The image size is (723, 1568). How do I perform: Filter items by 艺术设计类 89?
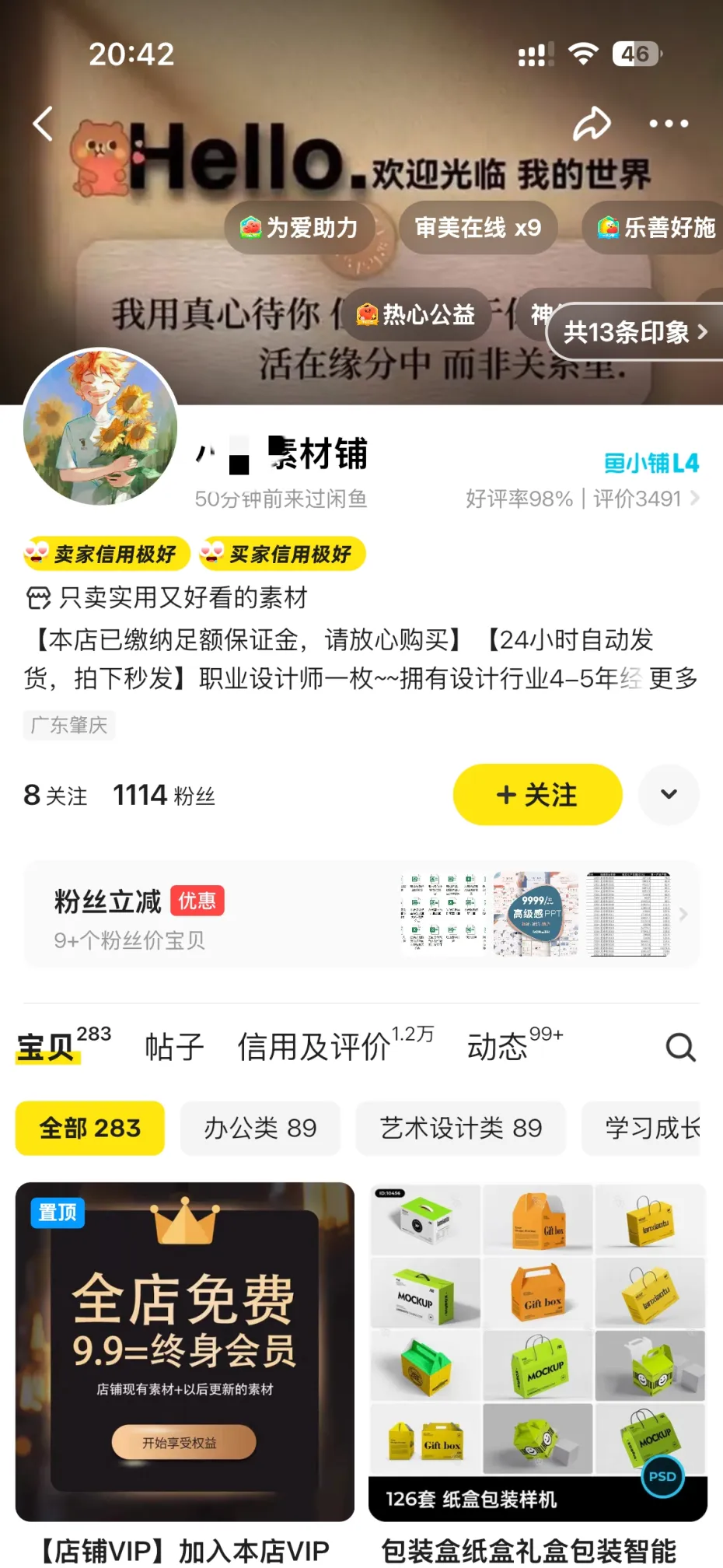coord(460,1128)
